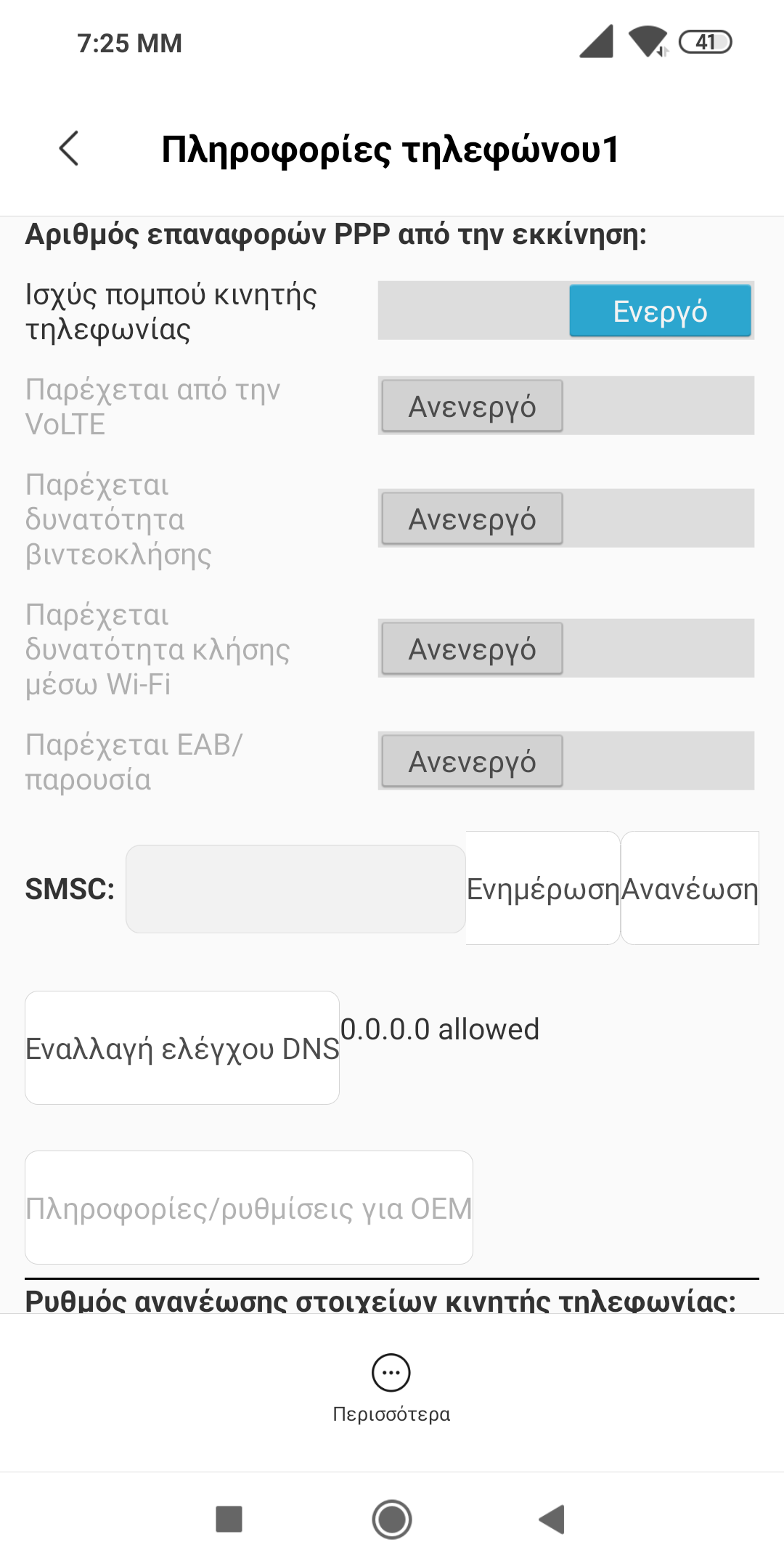Open Πληροφορίες/ρυθμίσεις για OEM

coord(249,1208)
